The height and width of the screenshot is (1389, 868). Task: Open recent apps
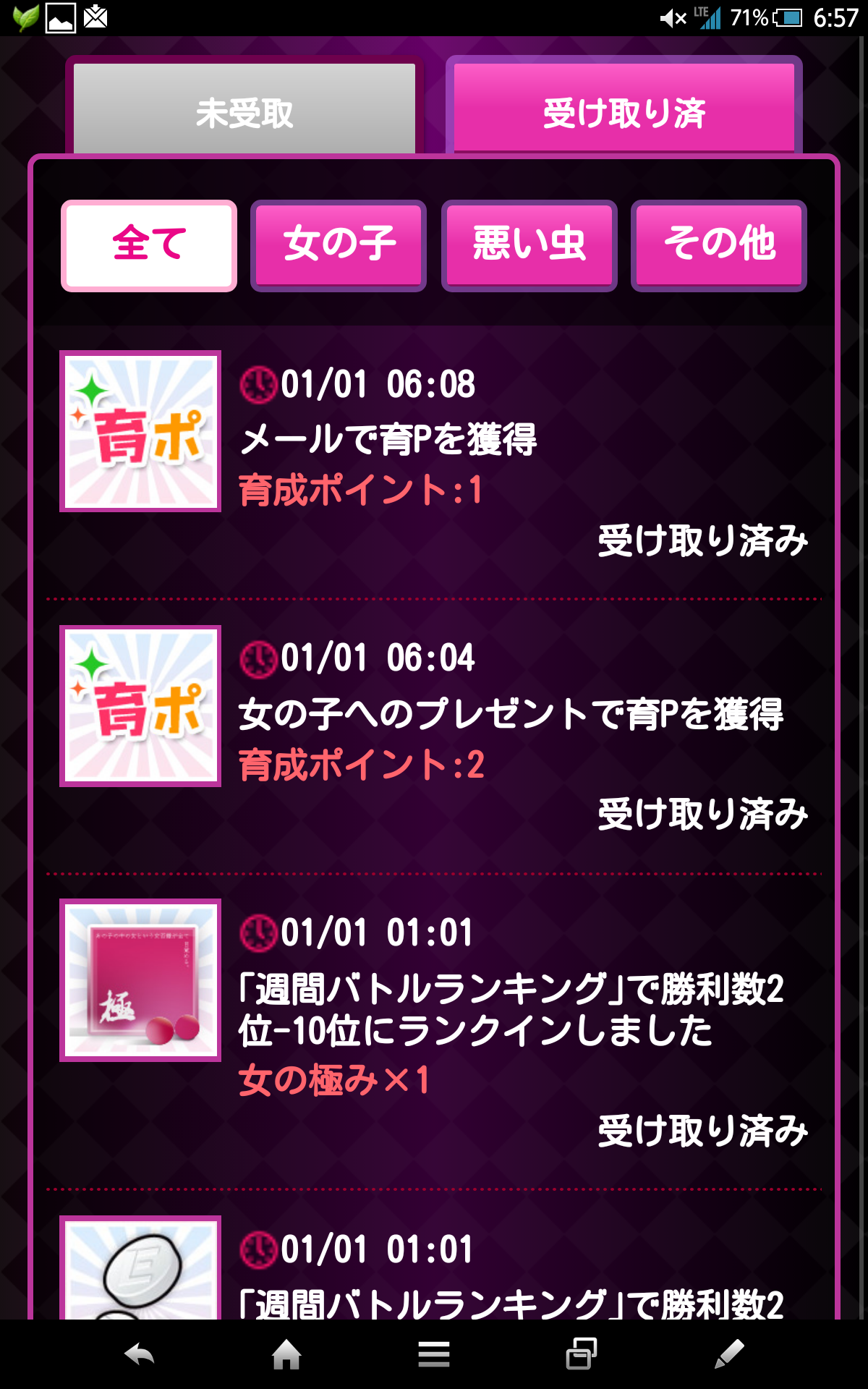[x=581, y=1354]
